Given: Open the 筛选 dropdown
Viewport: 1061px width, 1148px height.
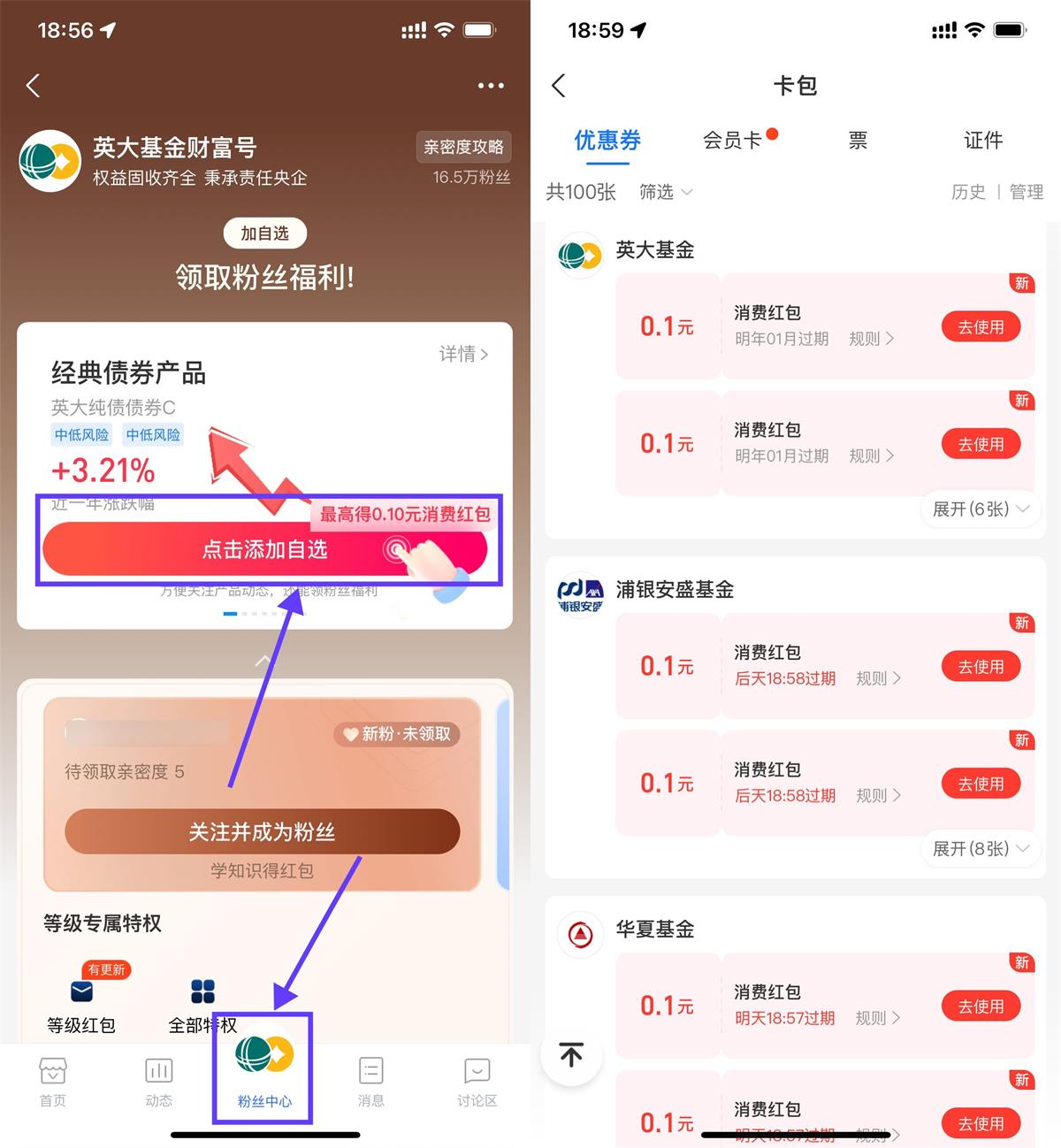Looking at the screenshot, I should [x=665, y=192].
